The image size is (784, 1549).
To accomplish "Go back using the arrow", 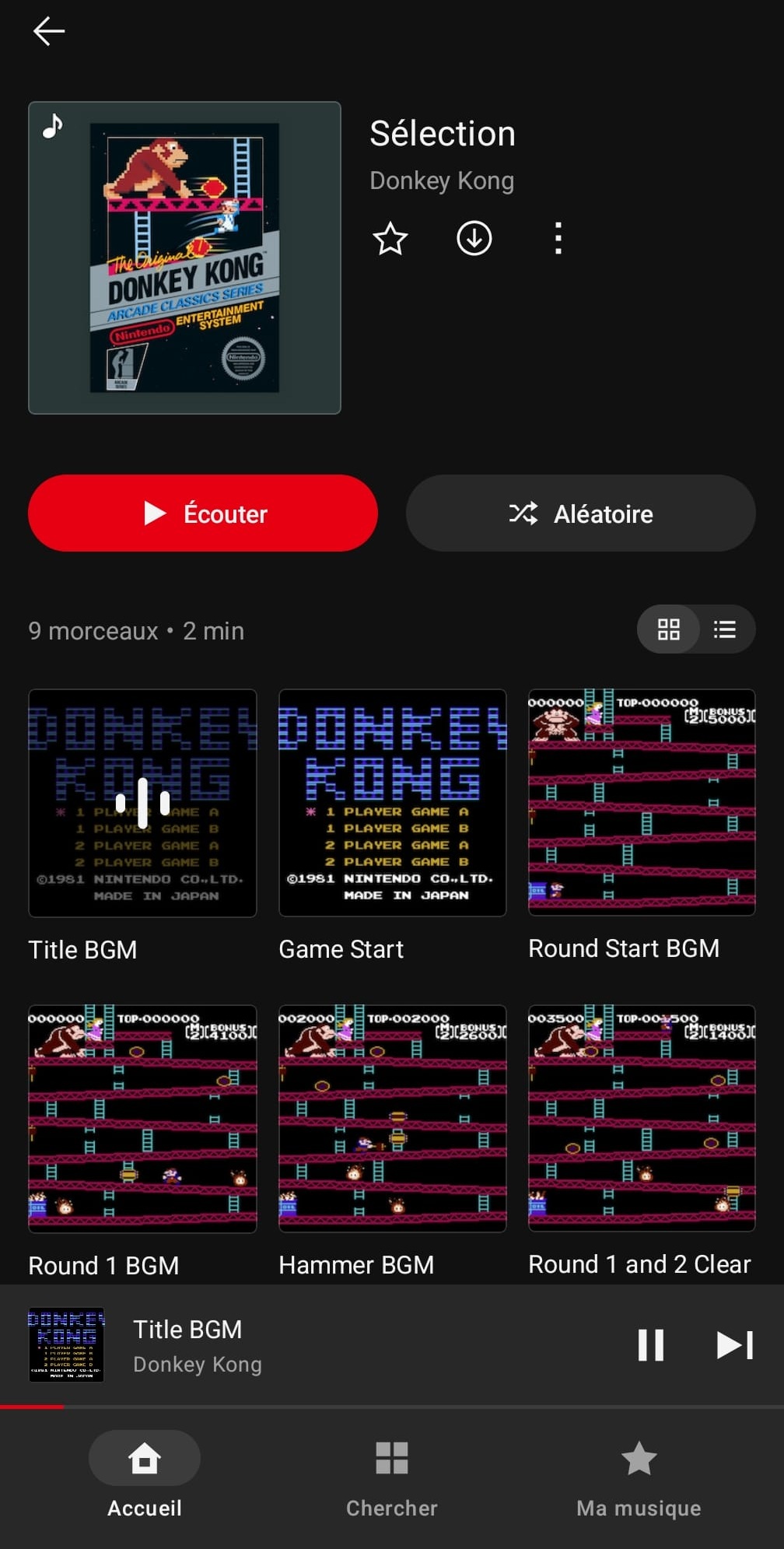I will pyautogui.click(x=48, y=31).
